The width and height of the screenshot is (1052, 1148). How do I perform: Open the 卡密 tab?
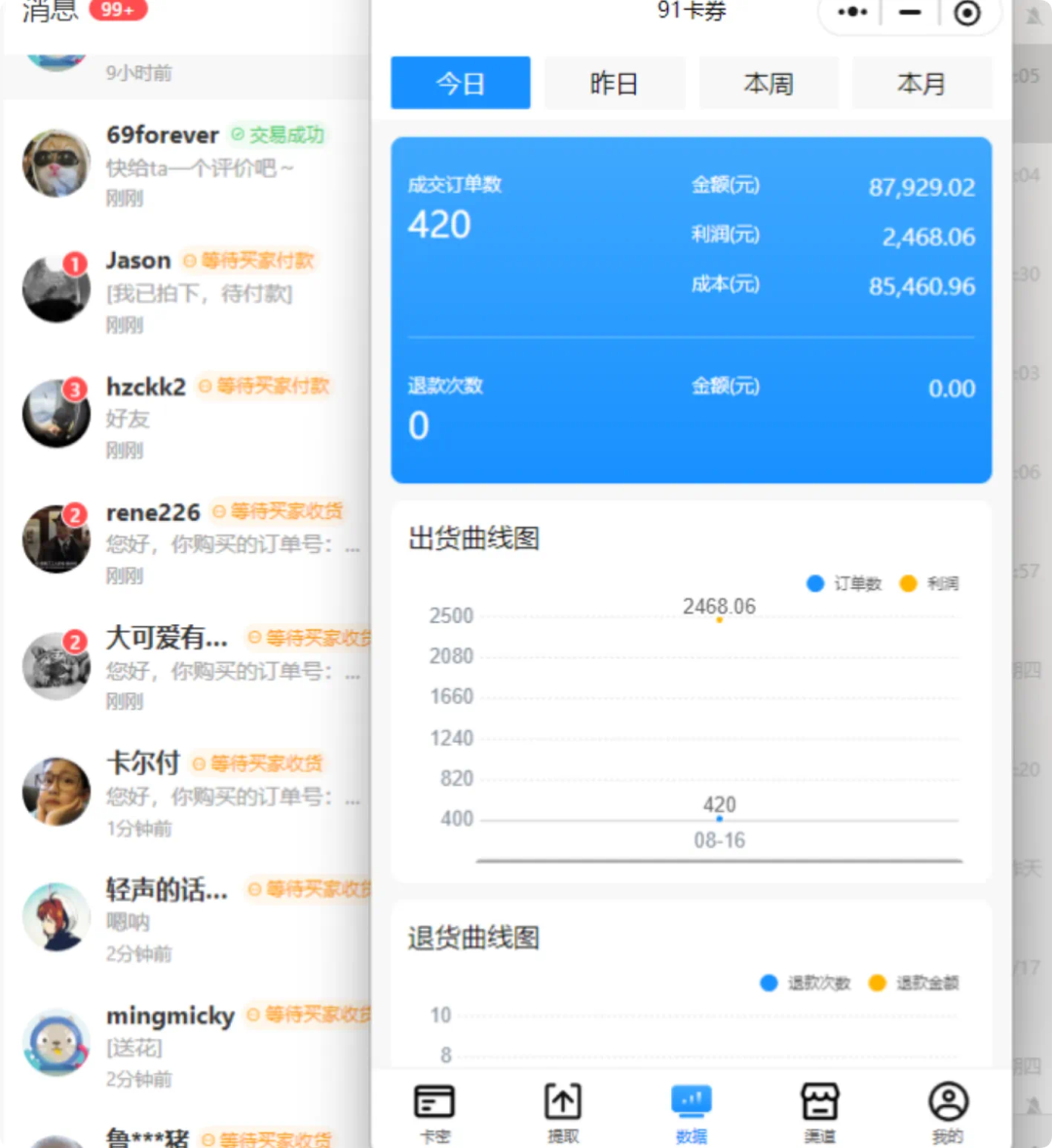coord(434,1112)
